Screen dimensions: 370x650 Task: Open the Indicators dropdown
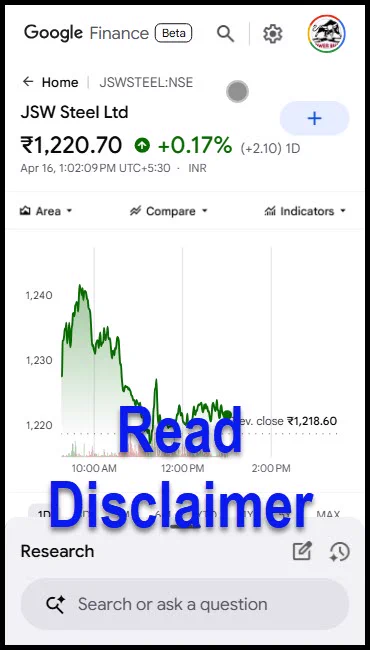pyautogui.click(x=305, y=211)
